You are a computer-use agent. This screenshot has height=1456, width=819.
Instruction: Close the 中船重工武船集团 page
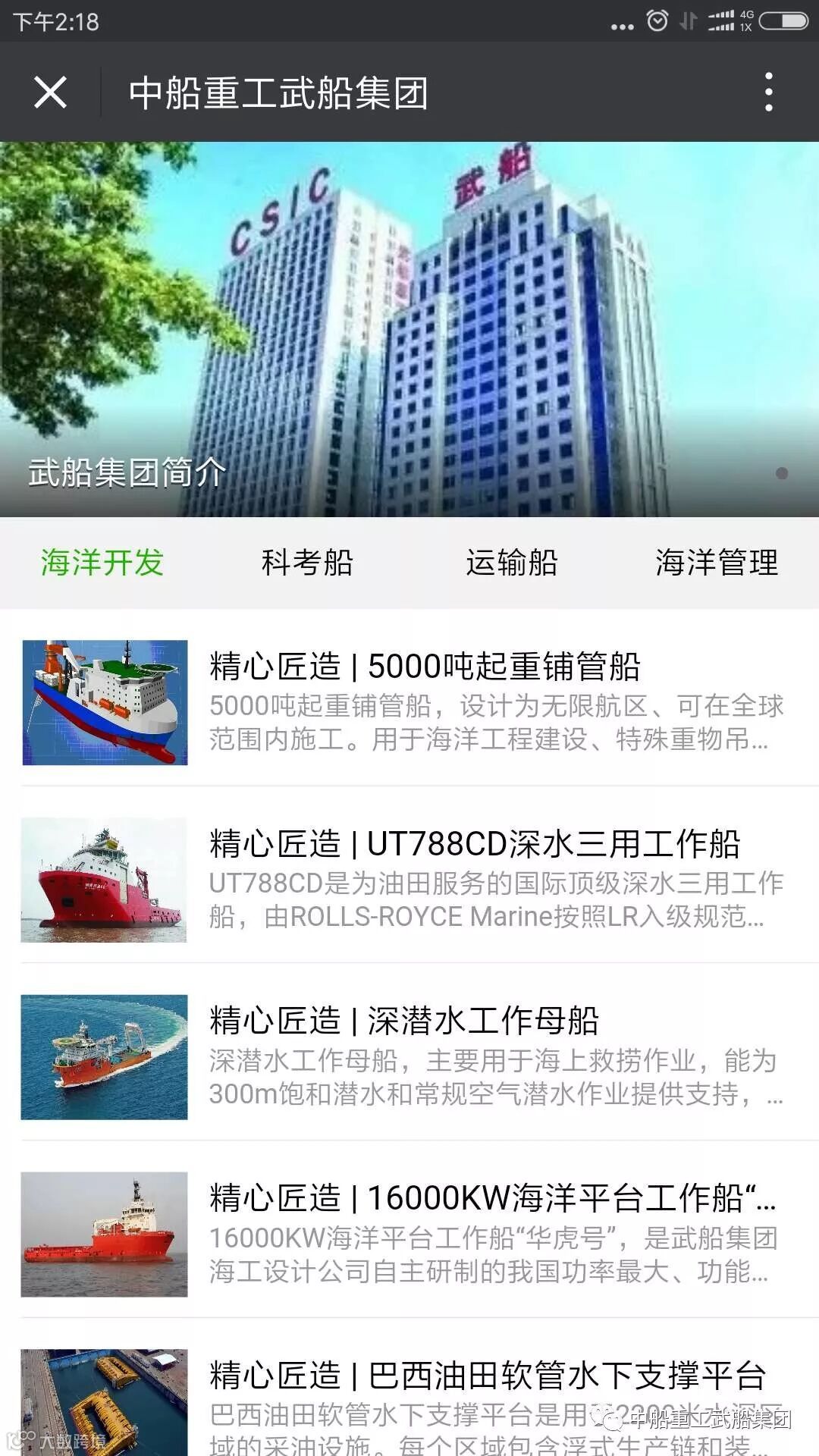pos(50,93)
